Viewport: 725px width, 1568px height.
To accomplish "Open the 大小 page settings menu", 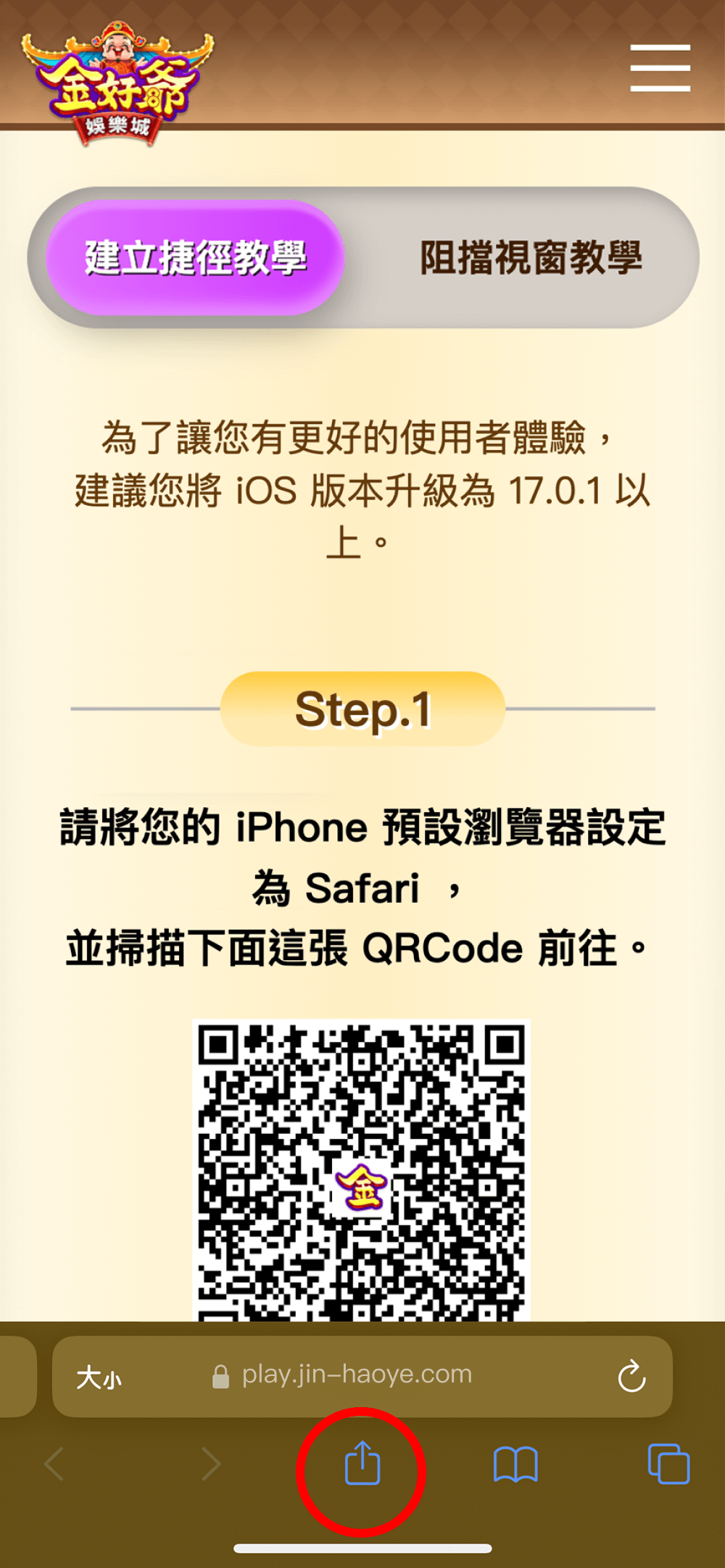I will click(99, 1377).
